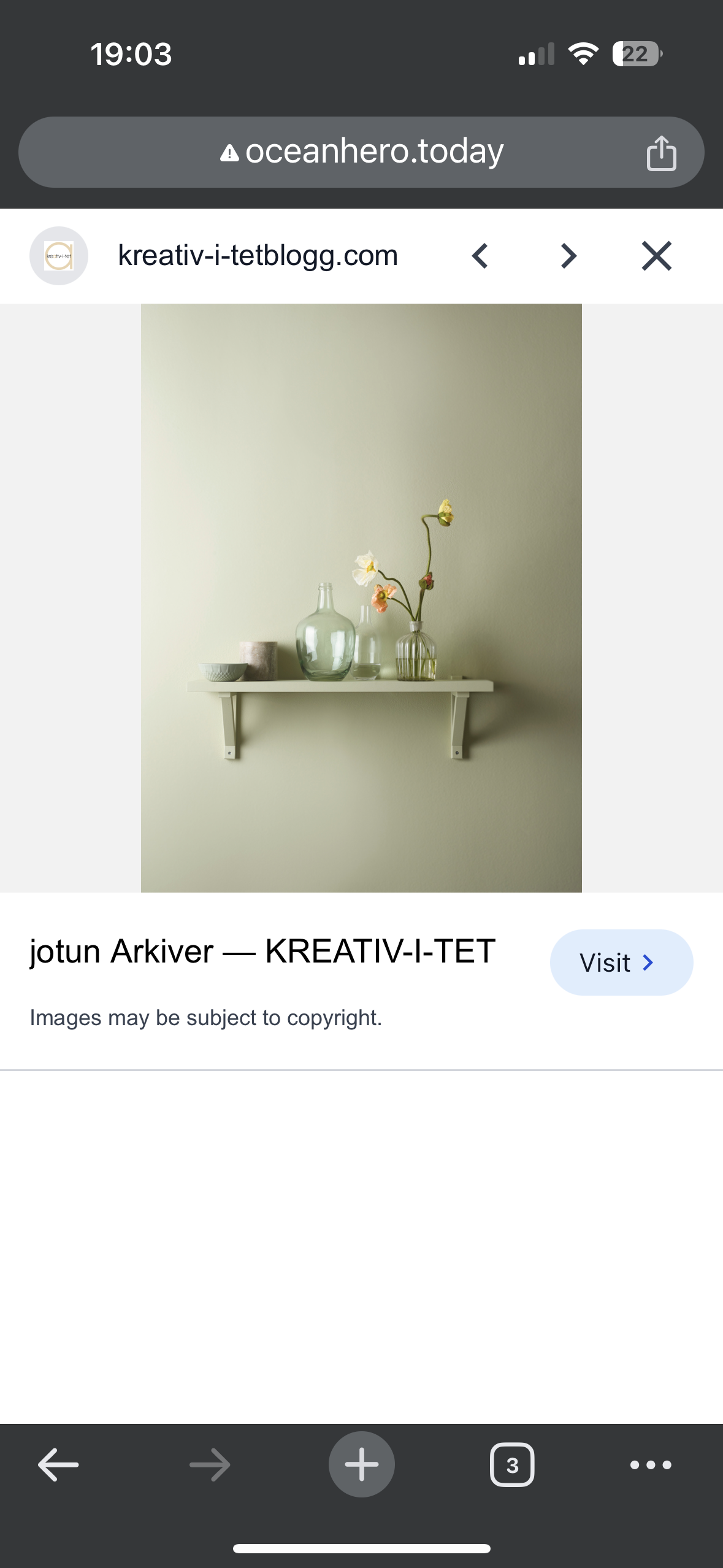Open kreativ-i-tetblogg.com source link
Image resolution: width=723 pixels, height=1568 pixels.
click(x=258, y=255)
